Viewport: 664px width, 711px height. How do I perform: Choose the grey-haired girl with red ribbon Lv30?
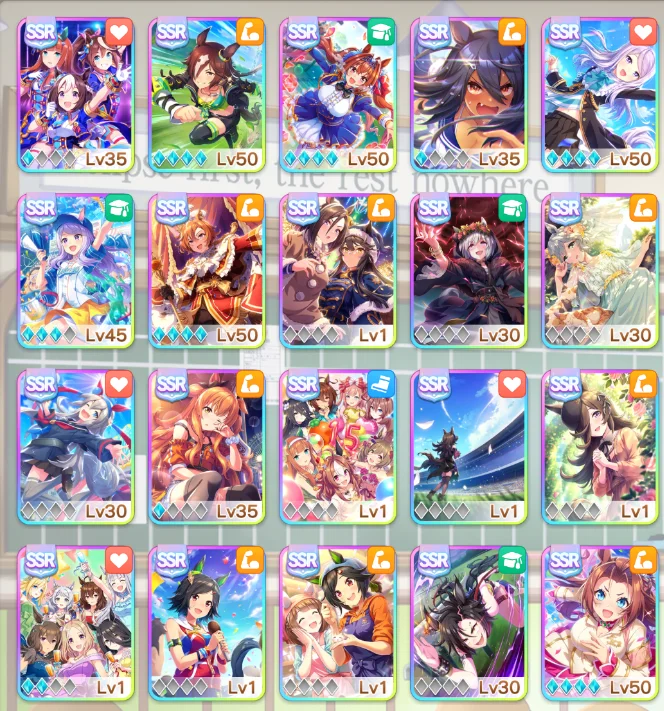[x=76, y=446]
